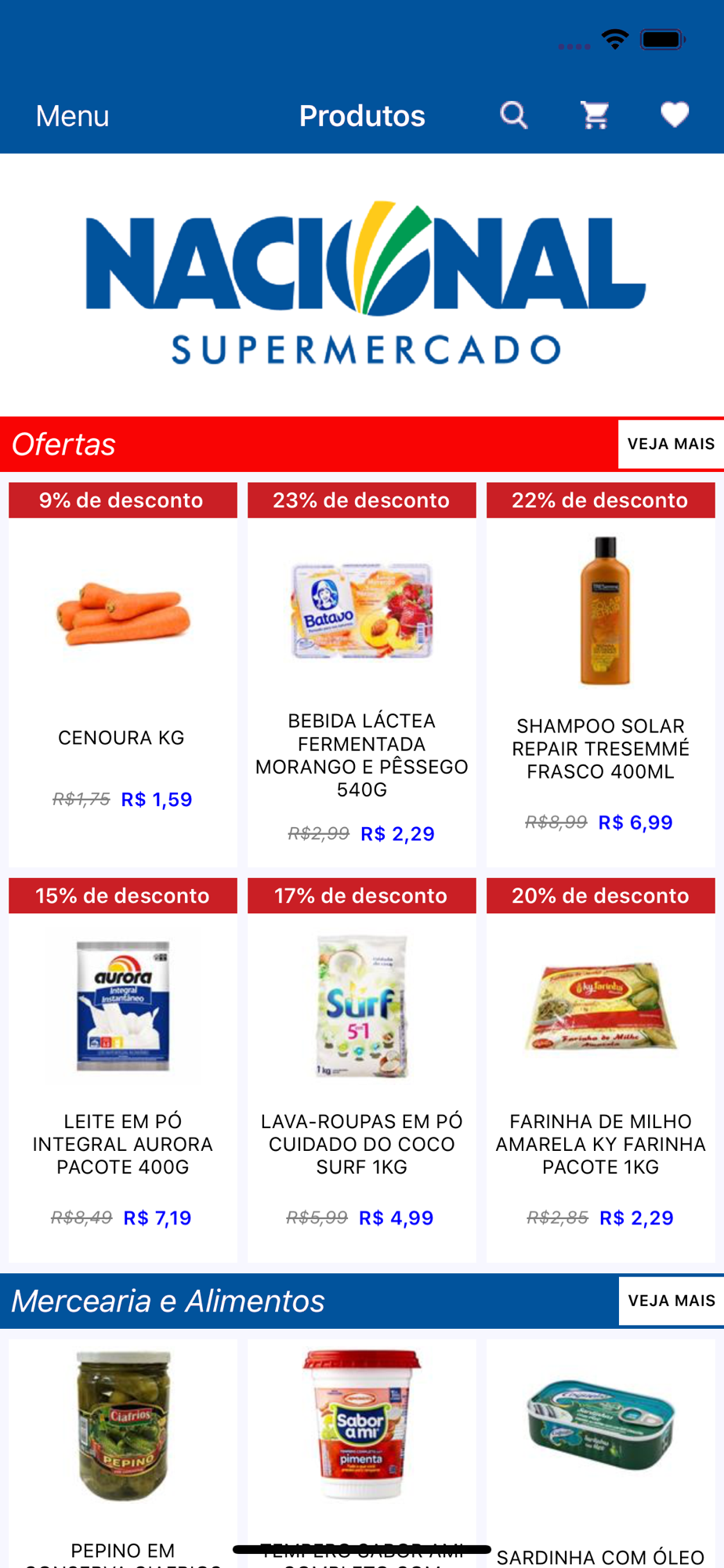Viewport: 724px width, 1568px height.
Task: Select the Bebida Láctea Fermentada Batavo card
Action: [x=361, y=674]
